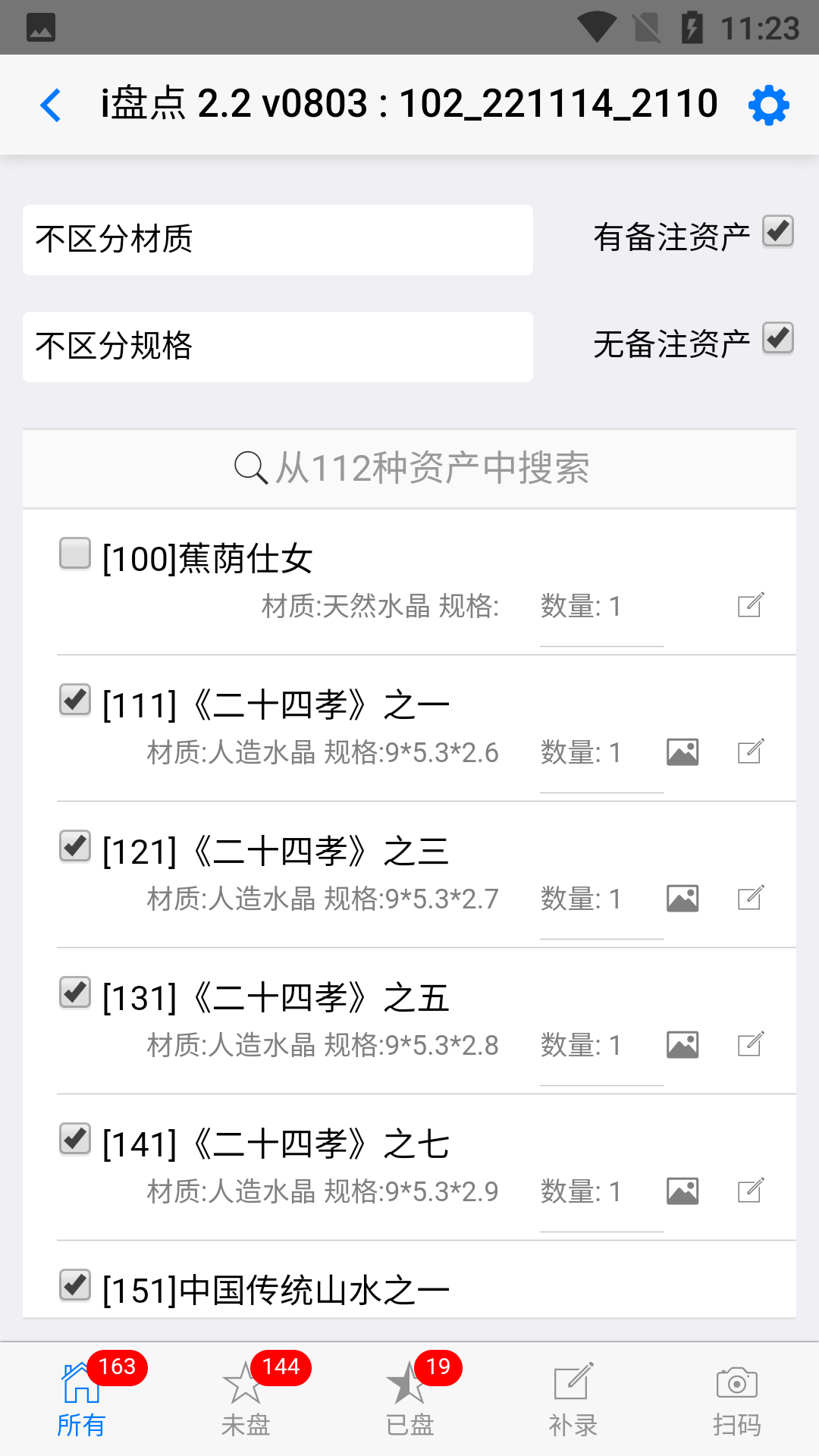Viewport: 819px width, 1456px height.
Task: Uncheck the 有备注资产 checkbox
Action: coord(777,233)
